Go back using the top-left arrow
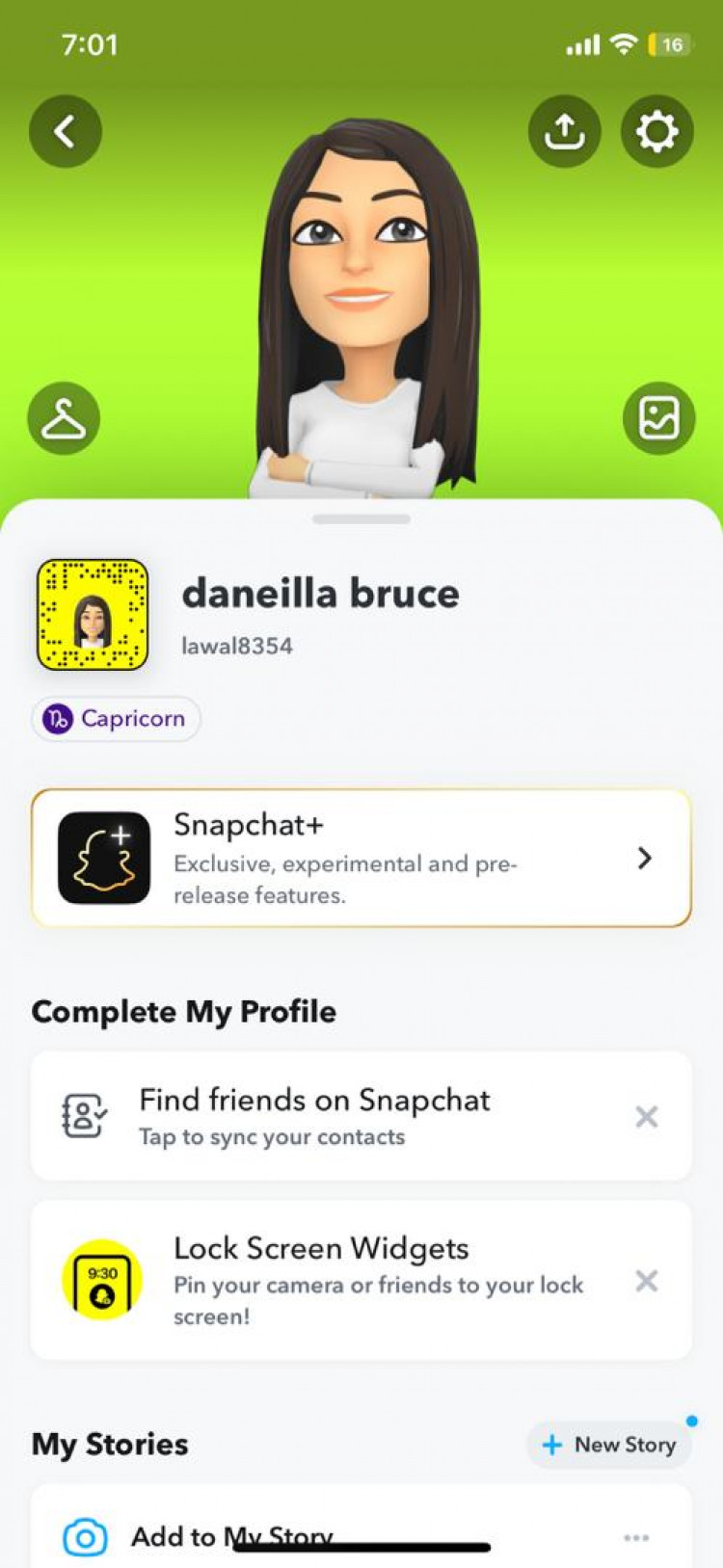 point(65,131)
